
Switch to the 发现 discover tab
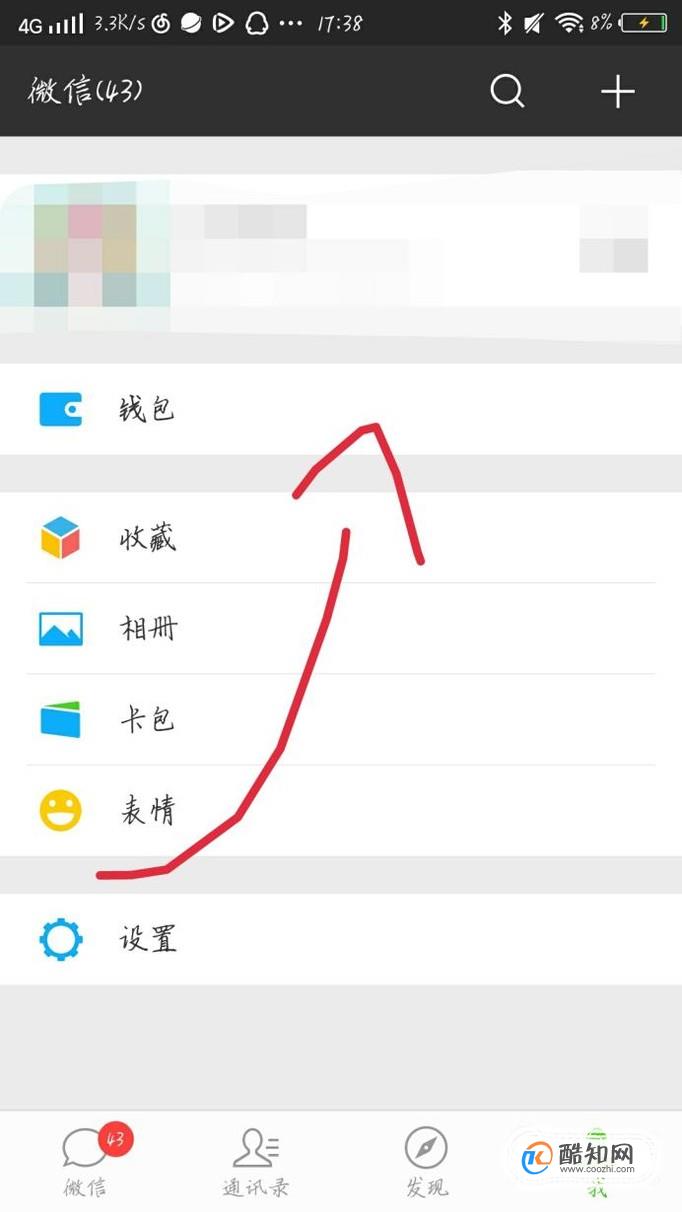[x=426, y=1162]
